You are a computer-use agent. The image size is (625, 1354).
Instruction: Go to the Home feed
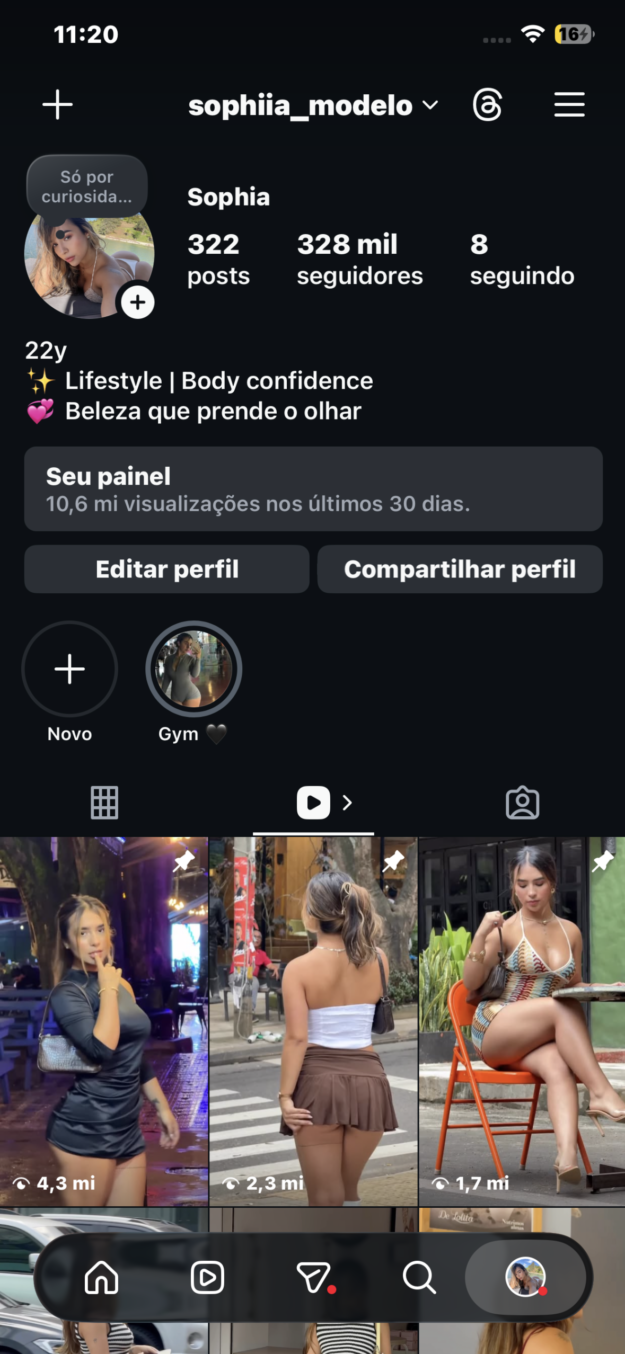(101, 1277)
